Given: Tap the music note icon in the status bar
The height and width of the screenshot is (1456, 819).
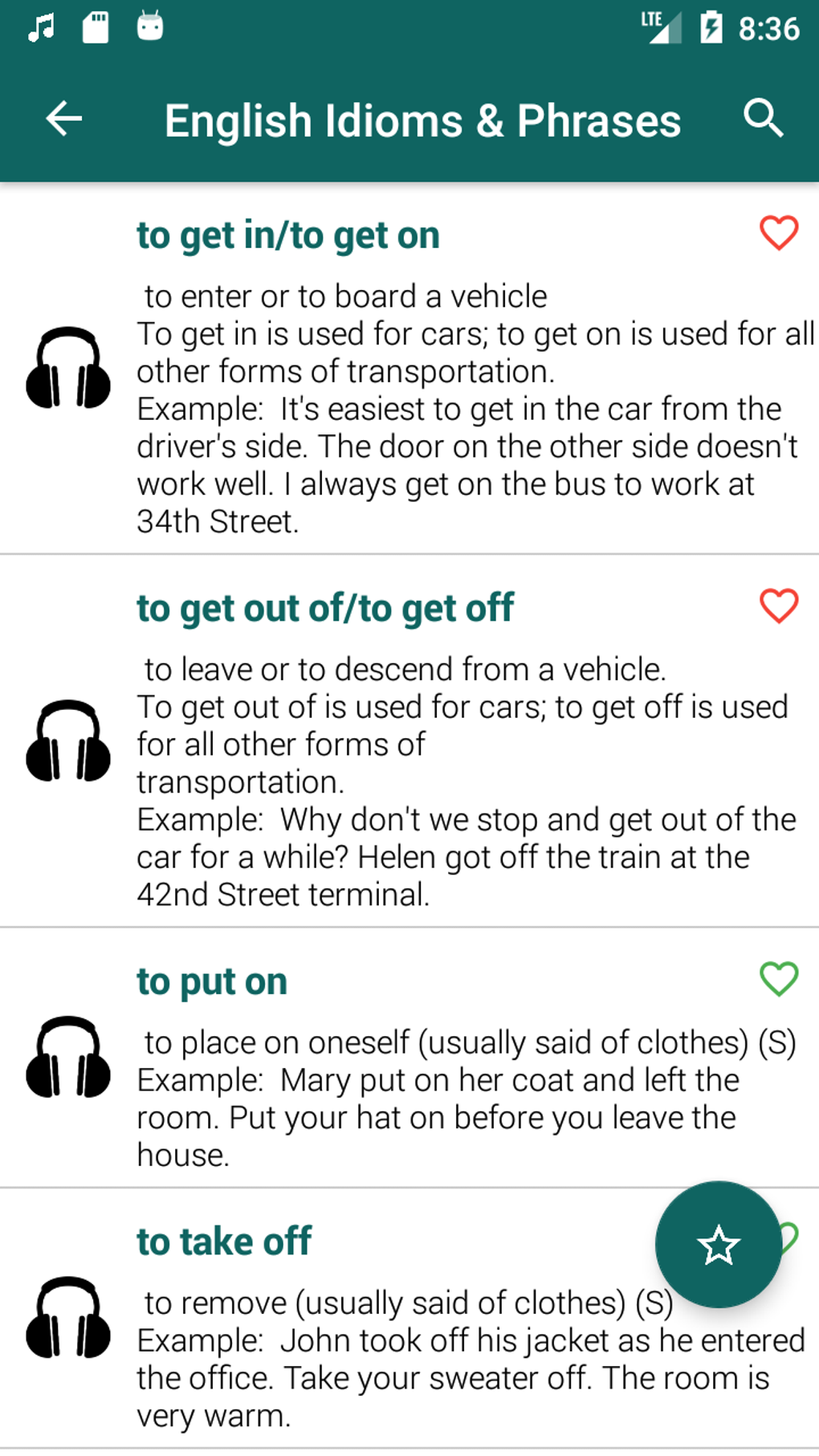Looking at the screenshot, I should point(39,27).
